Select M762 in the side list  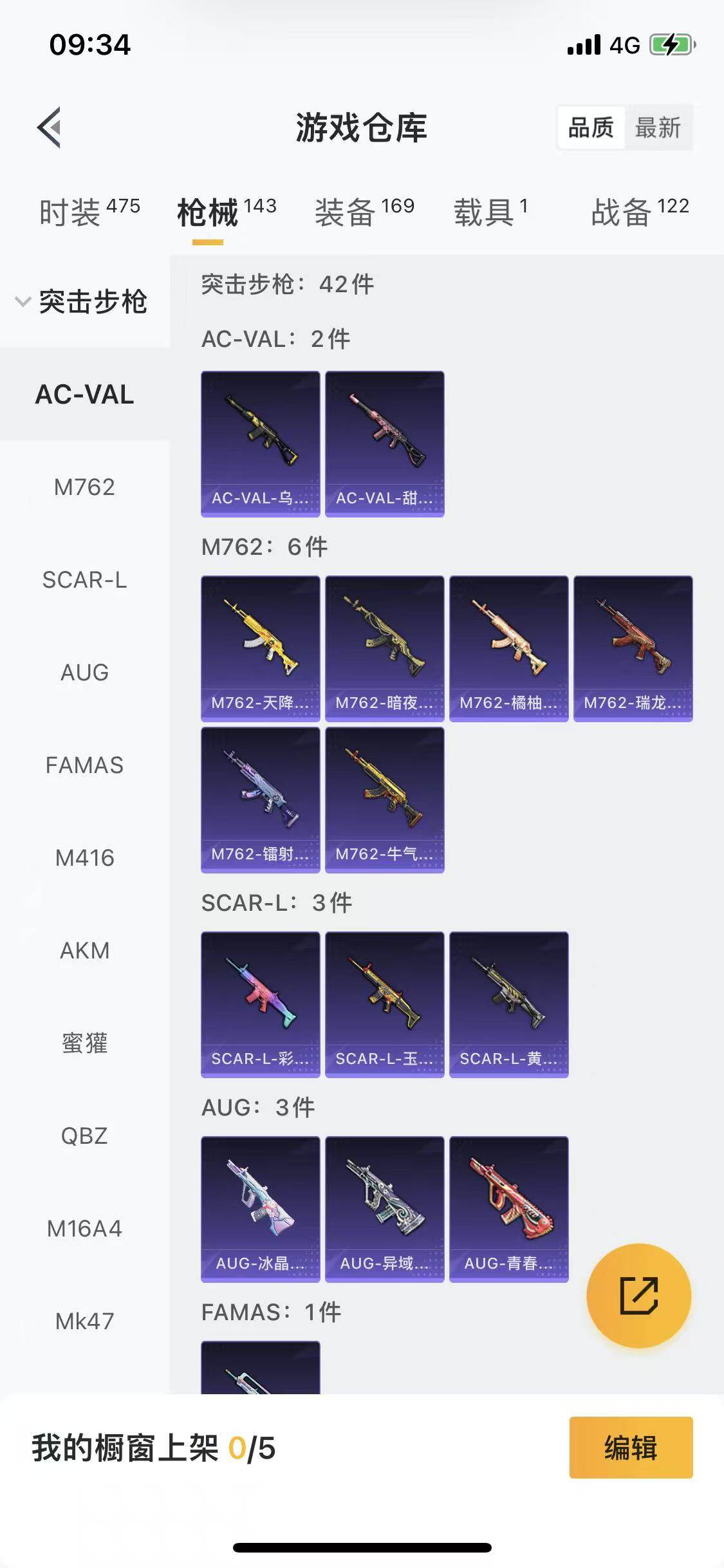tap(84, 487)
